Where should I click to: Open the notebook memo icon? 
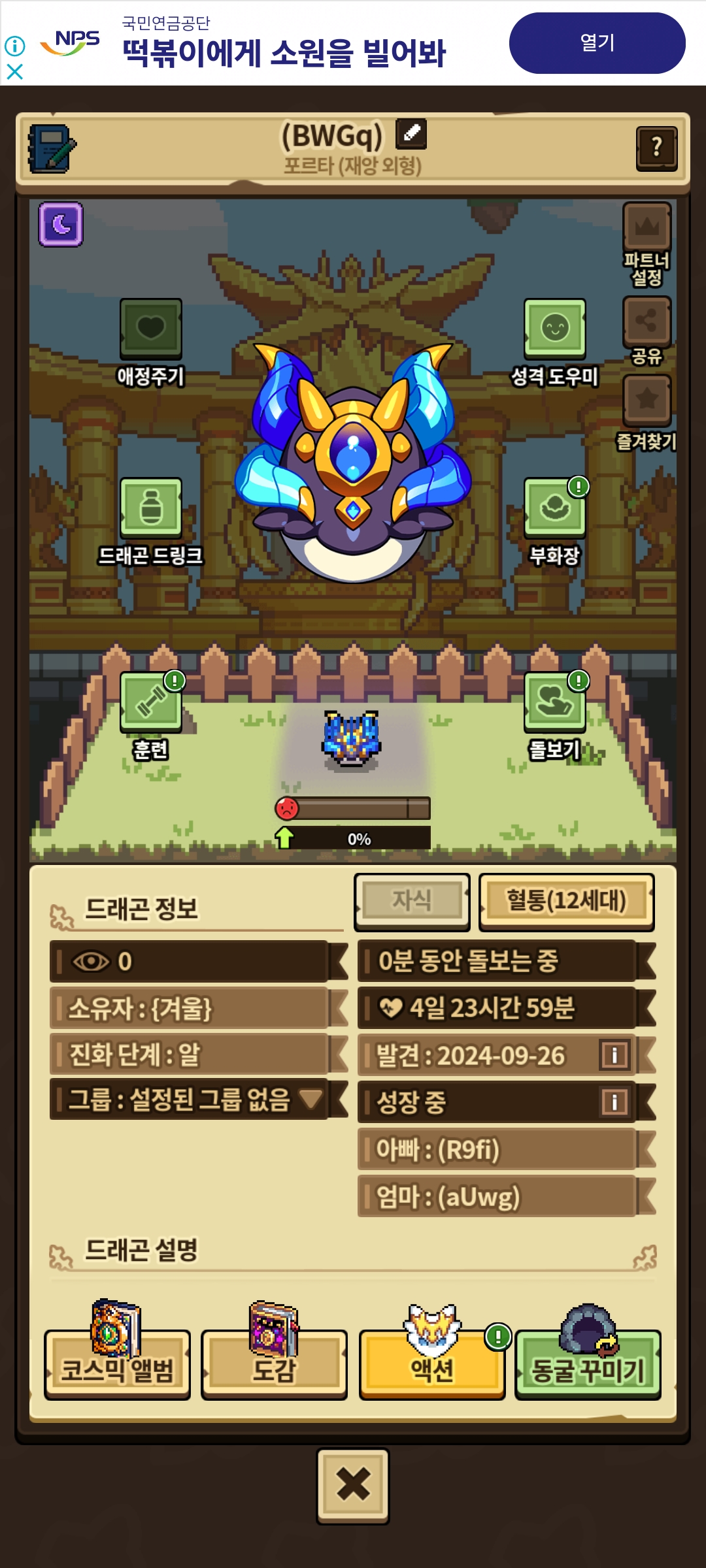click(x=52, y=148)
